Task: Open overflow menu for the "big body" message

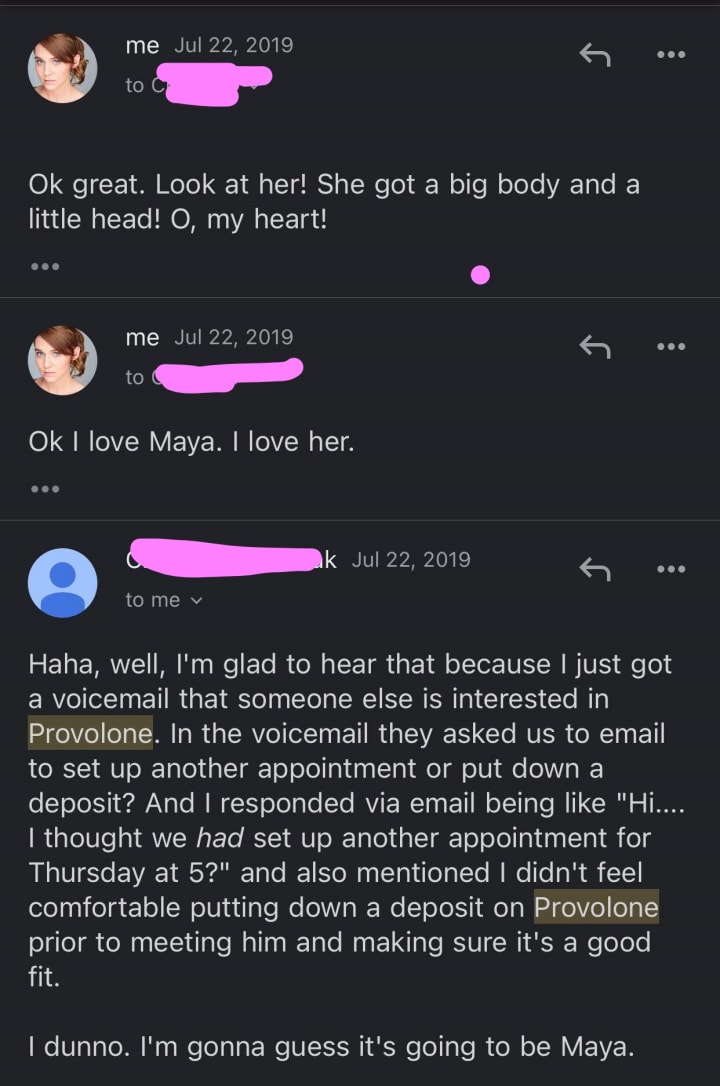Action: tap(670, 55)
